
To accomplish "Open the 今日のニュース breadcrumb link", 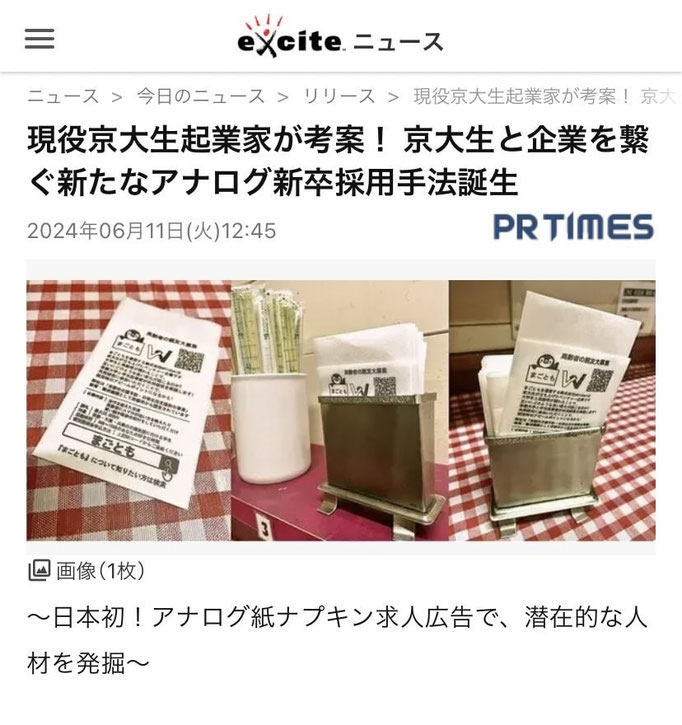I will click(200, 96).
